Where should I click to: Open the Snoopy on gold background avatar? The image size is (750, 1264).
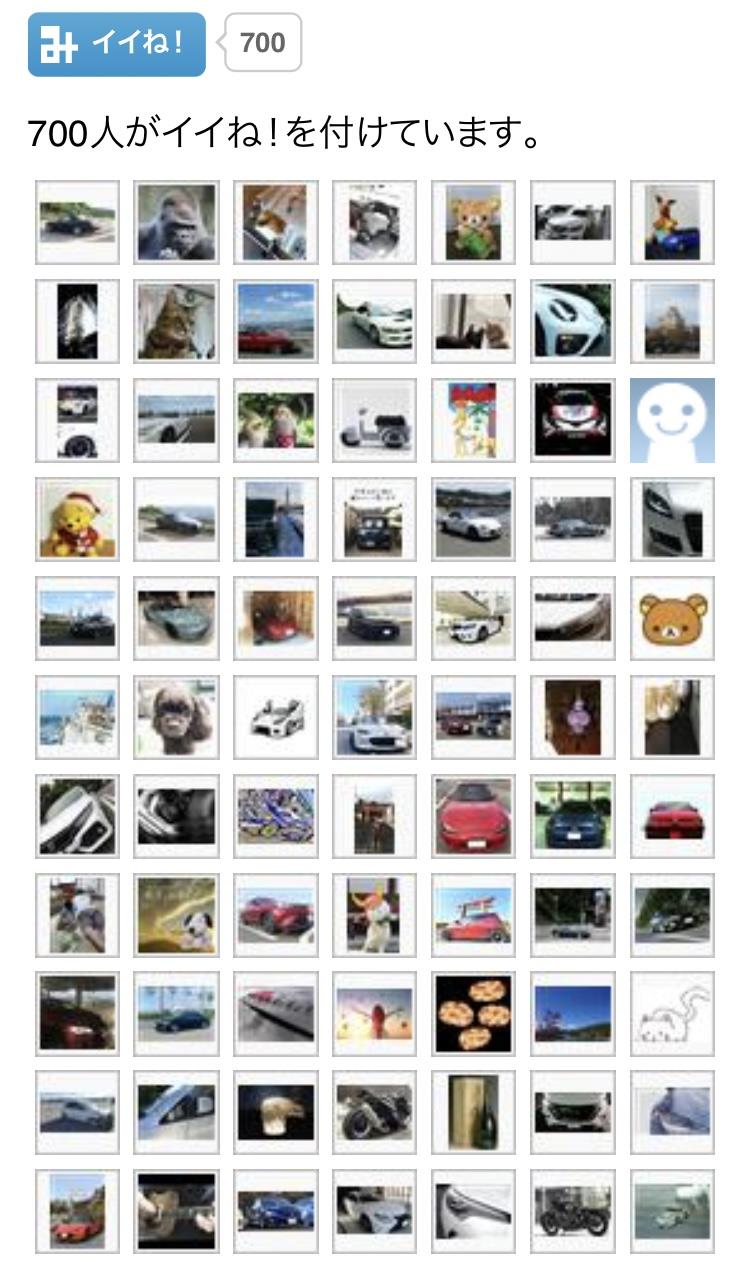[x=176, y=915]
